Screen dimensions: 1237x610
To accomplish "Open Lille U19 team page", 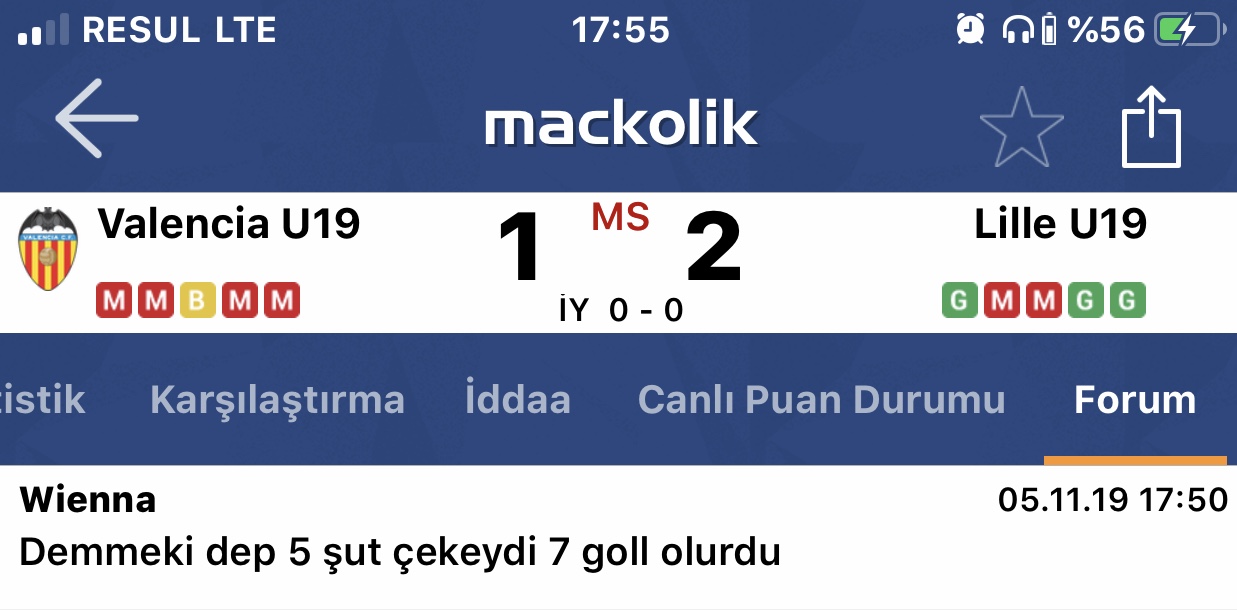I will pos(1060,224).
